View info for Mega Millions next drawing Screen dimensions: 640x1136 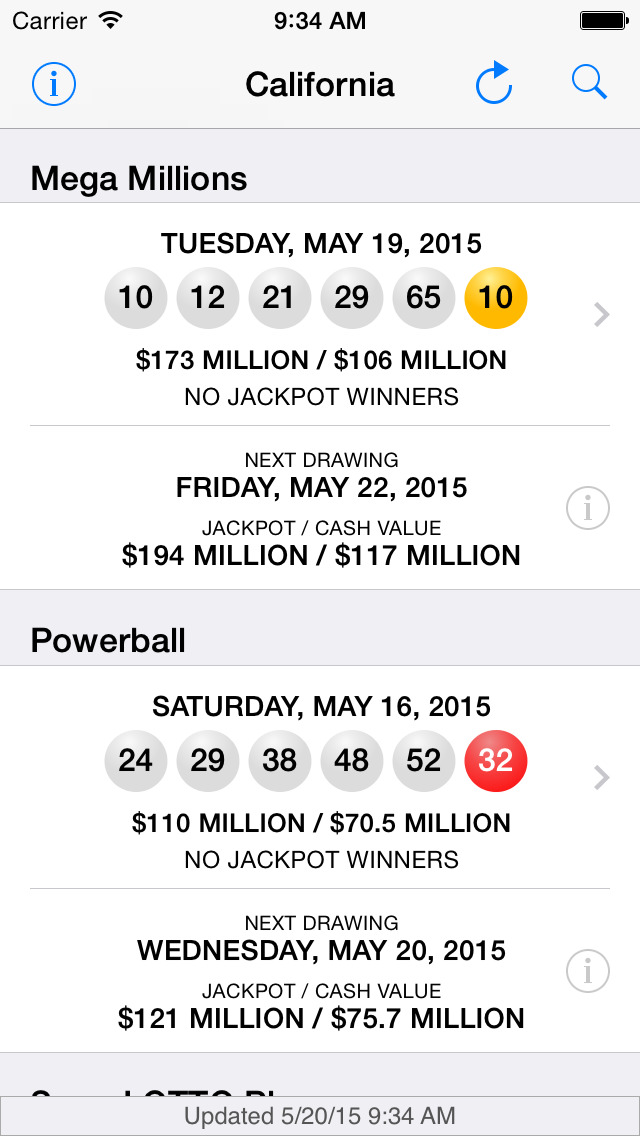587,509
